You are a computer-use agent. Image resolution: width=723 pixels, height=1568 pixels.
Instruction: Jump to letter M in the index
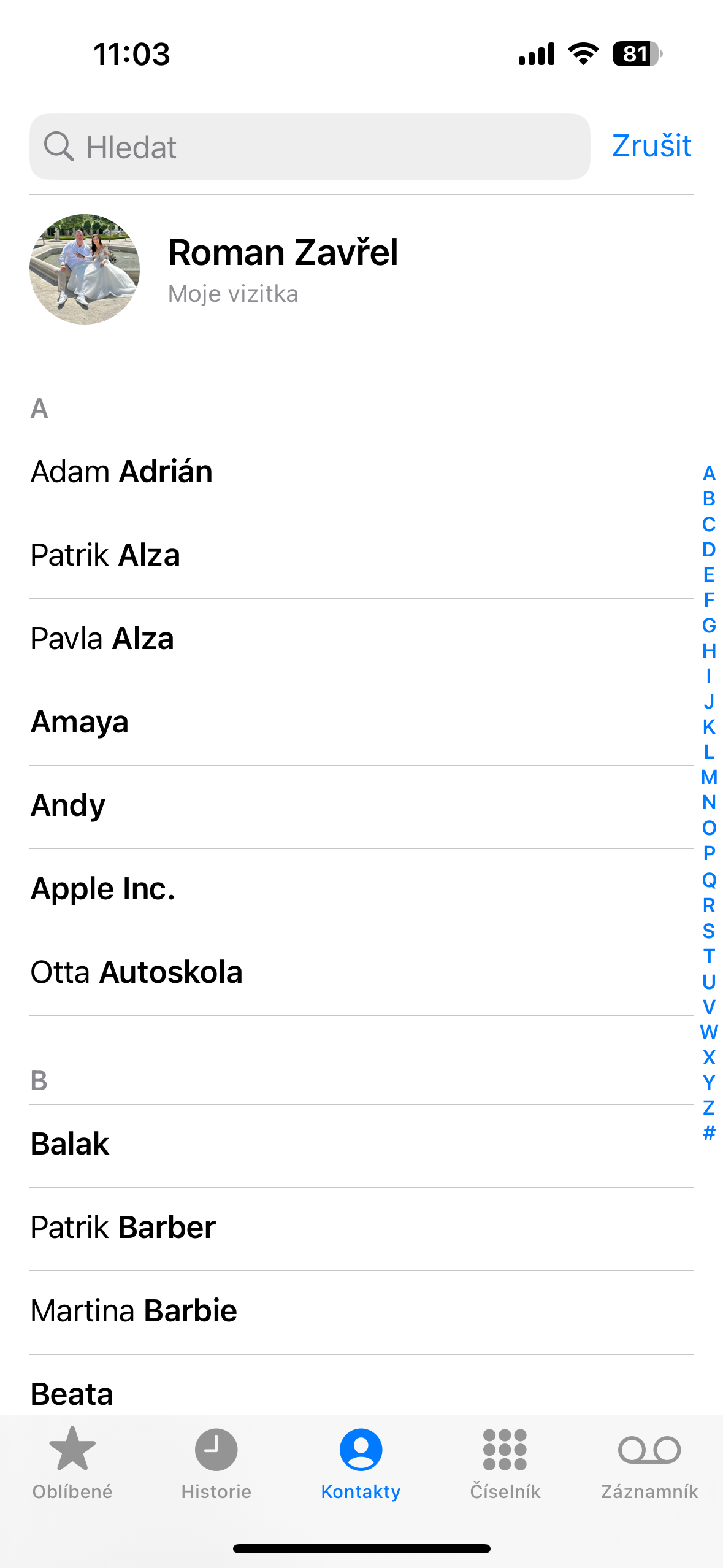(709, 777)
